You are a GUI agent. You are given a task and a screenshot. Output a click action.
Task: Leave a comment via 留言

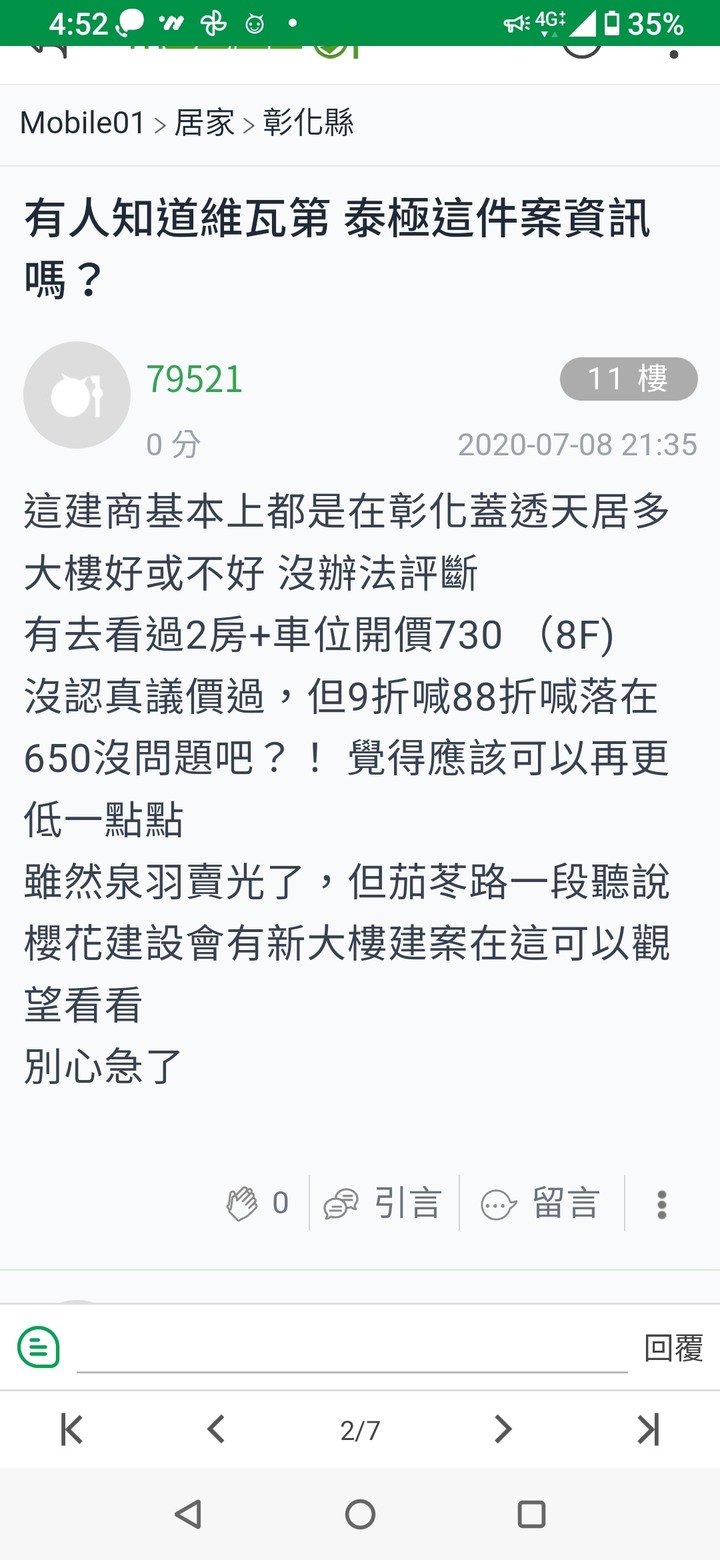541,1203
